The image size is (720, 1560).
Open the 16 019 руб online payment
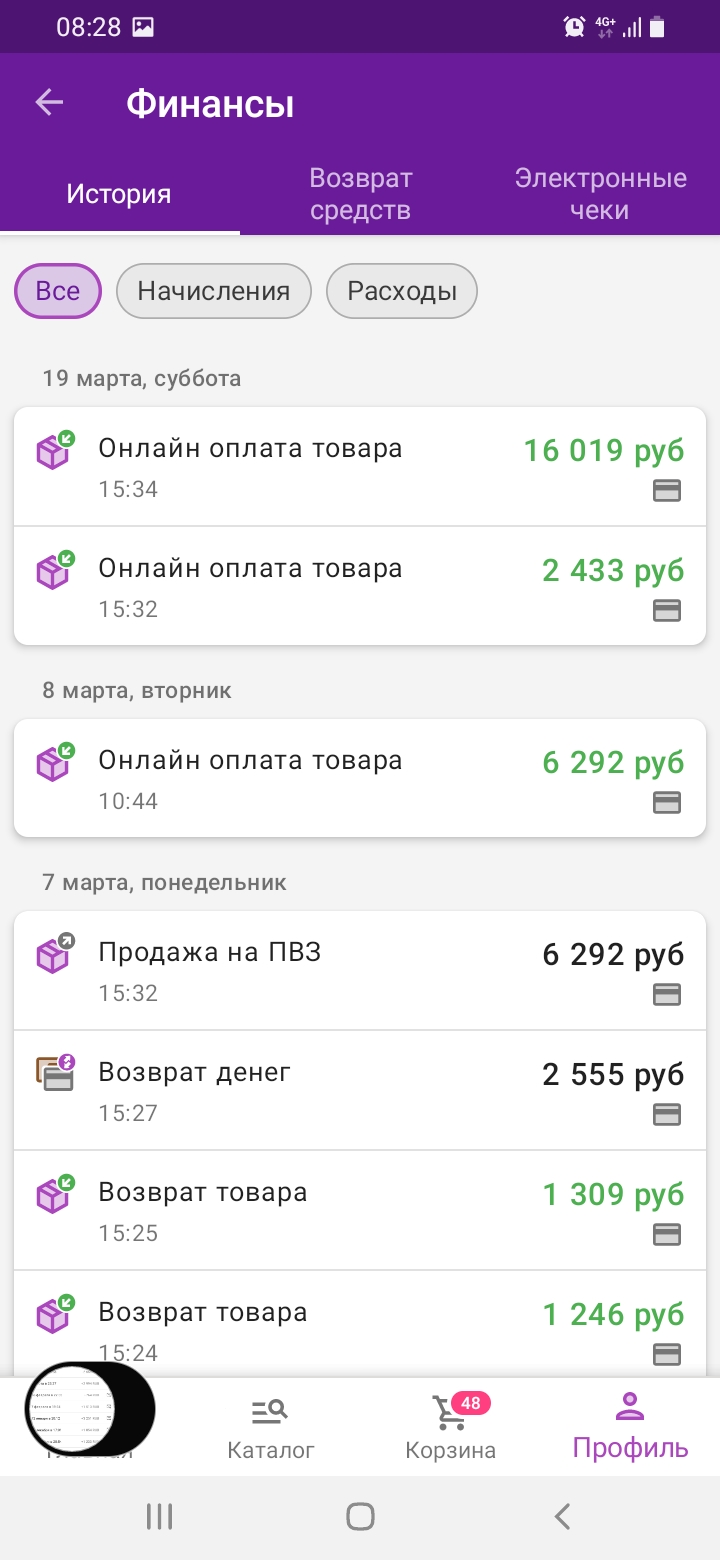pyautogui.click(x=360, y=467)
